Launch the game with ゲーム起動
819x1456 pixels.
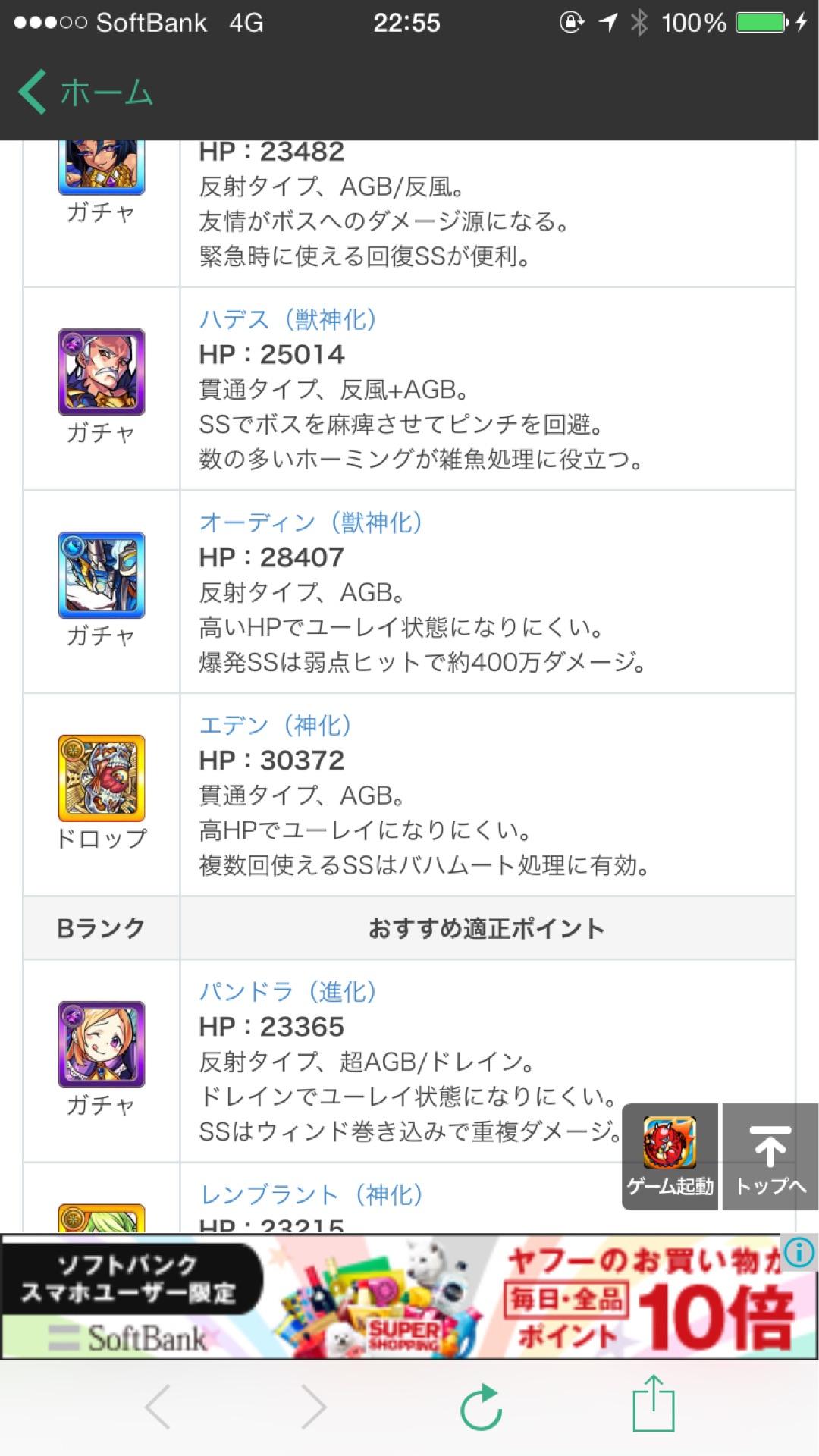click(670, 1156)
